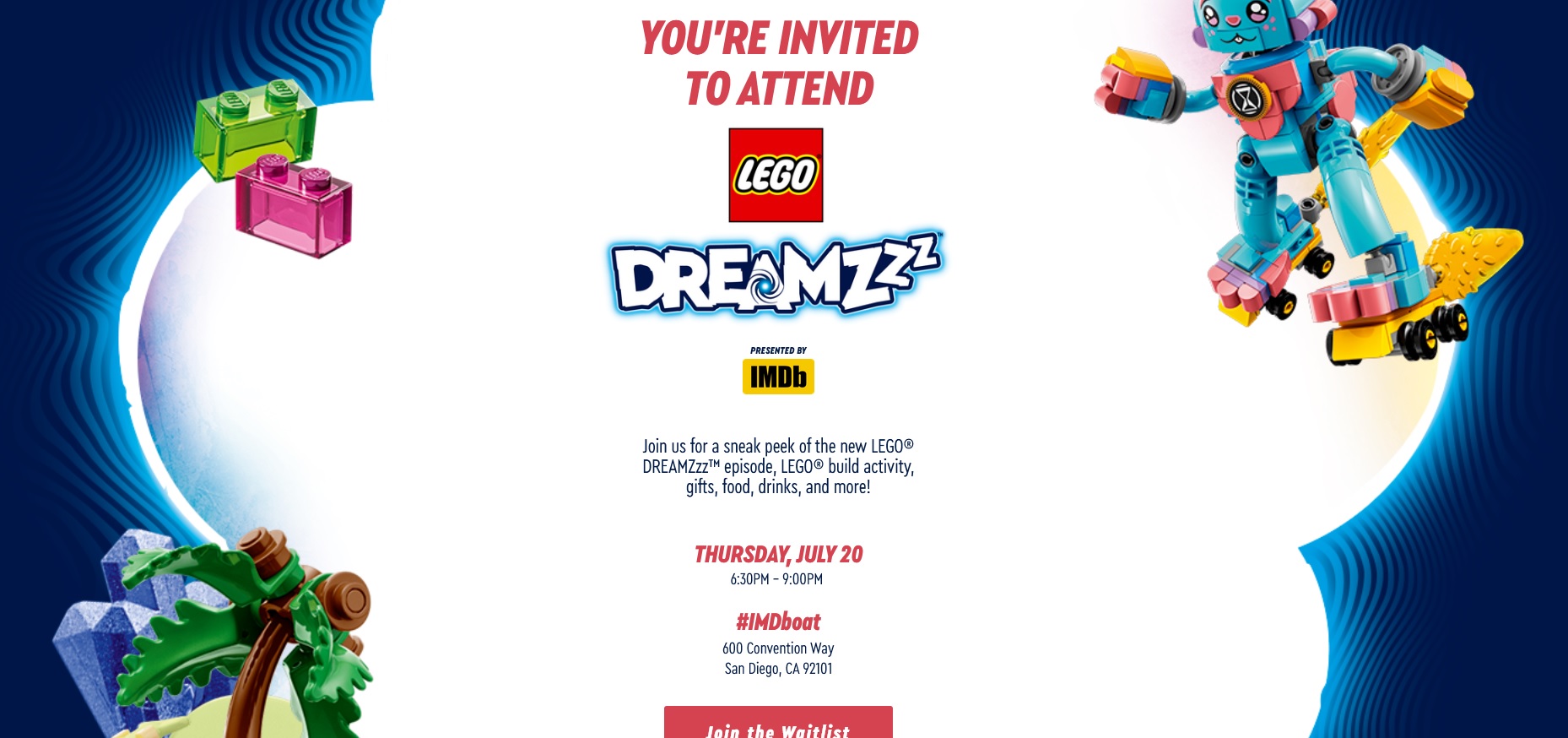Tap the Join the Waitlist button
Image resolution: width=1568 pixels, height=738 pixels.
tap(777, 724)
